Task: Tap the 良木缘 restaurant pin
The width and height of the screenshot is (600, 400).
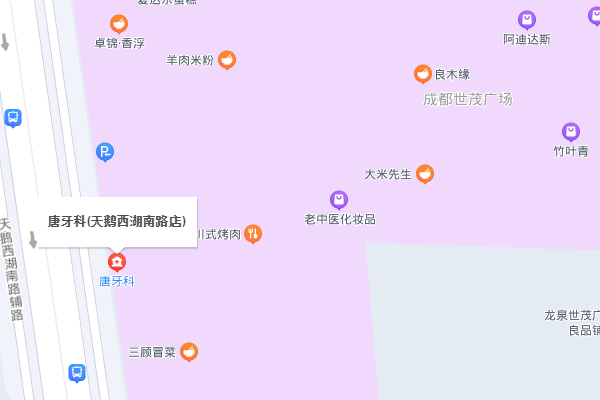Action: (x=423, y=73)
